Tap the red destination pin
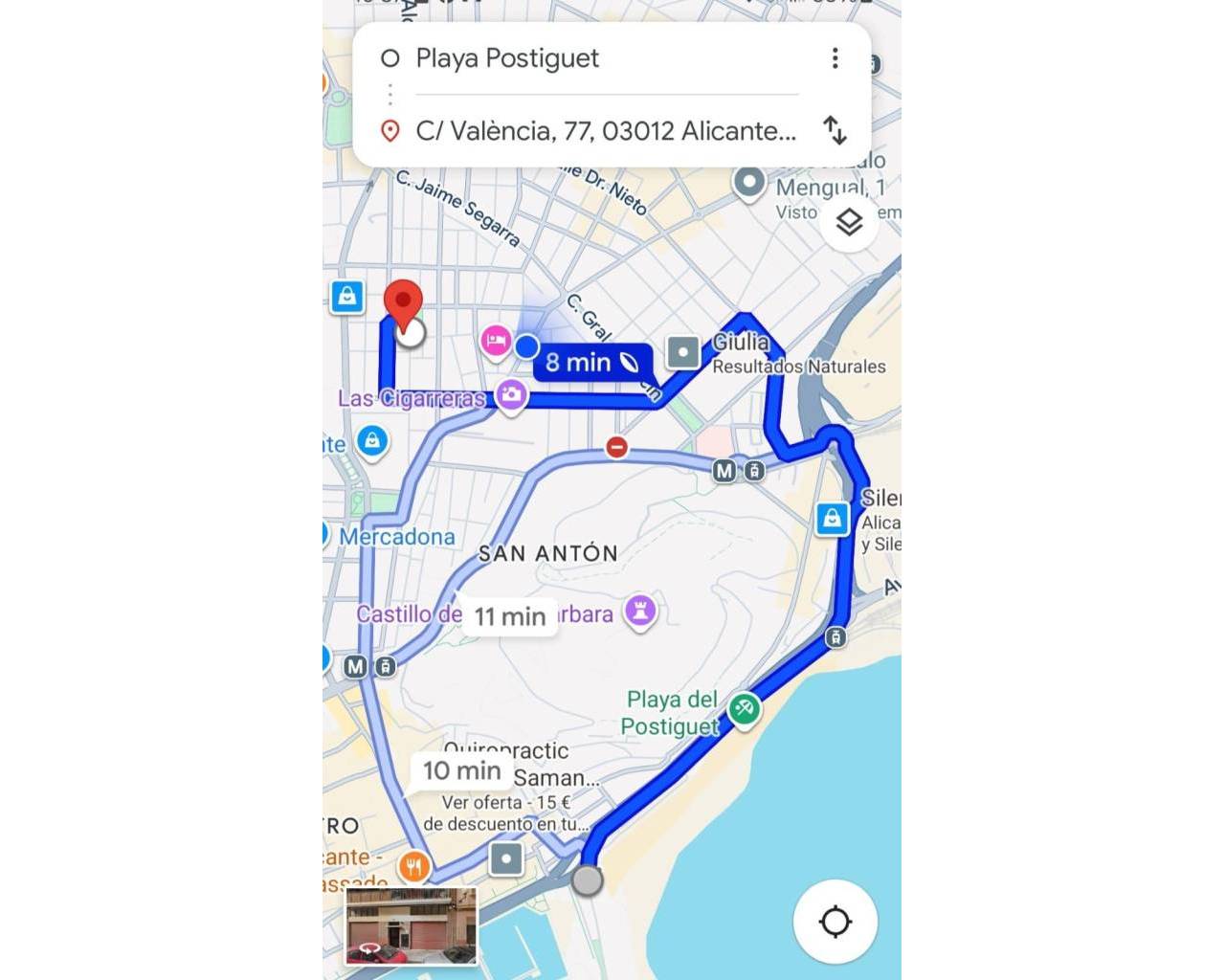The width and height of the screenshot is (1225, 980). click(403, 303)
